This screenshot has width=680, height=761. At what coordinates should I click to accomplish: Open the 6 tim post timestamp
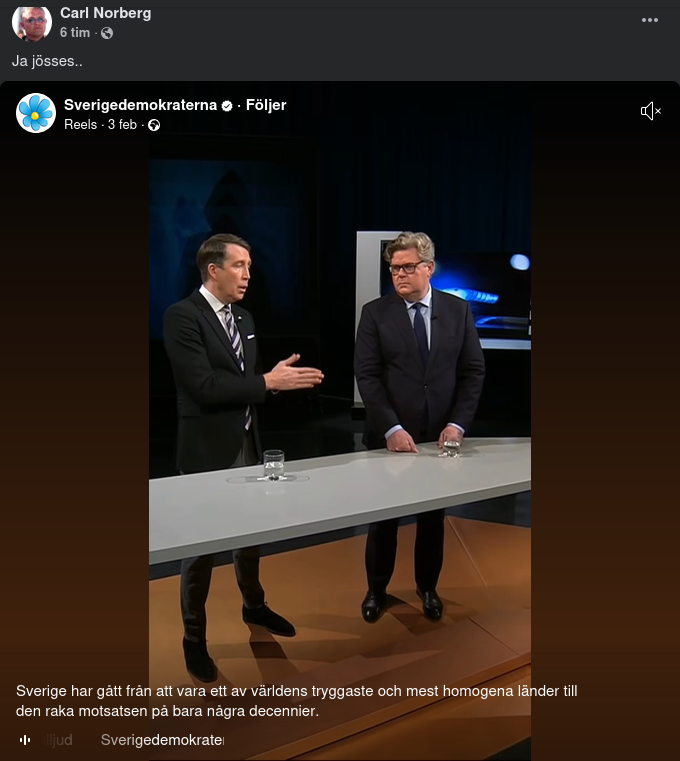click(x=75, y=33)
